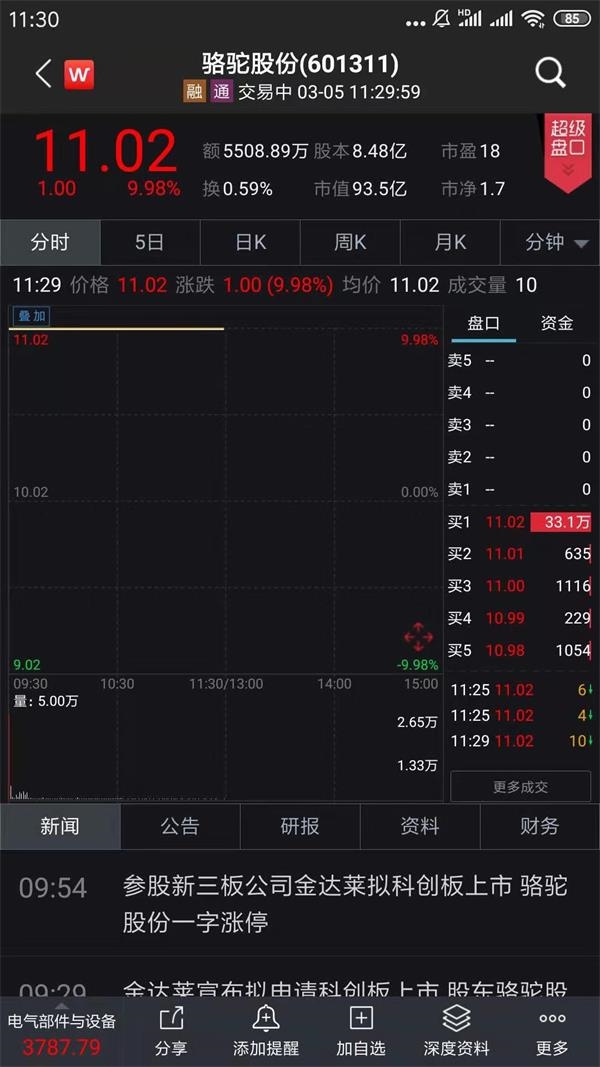Select the 日K chart tab

tap(250, 242)
